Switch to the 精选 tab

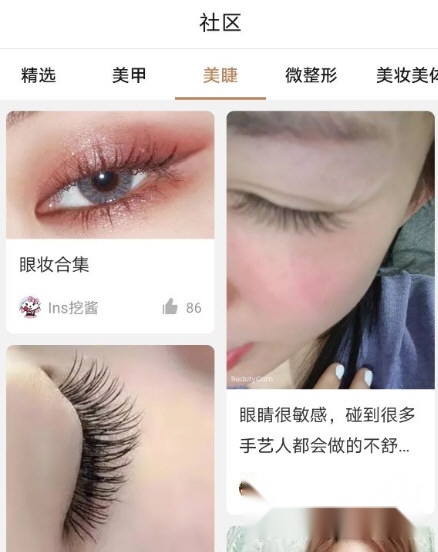tap(38, 75)
